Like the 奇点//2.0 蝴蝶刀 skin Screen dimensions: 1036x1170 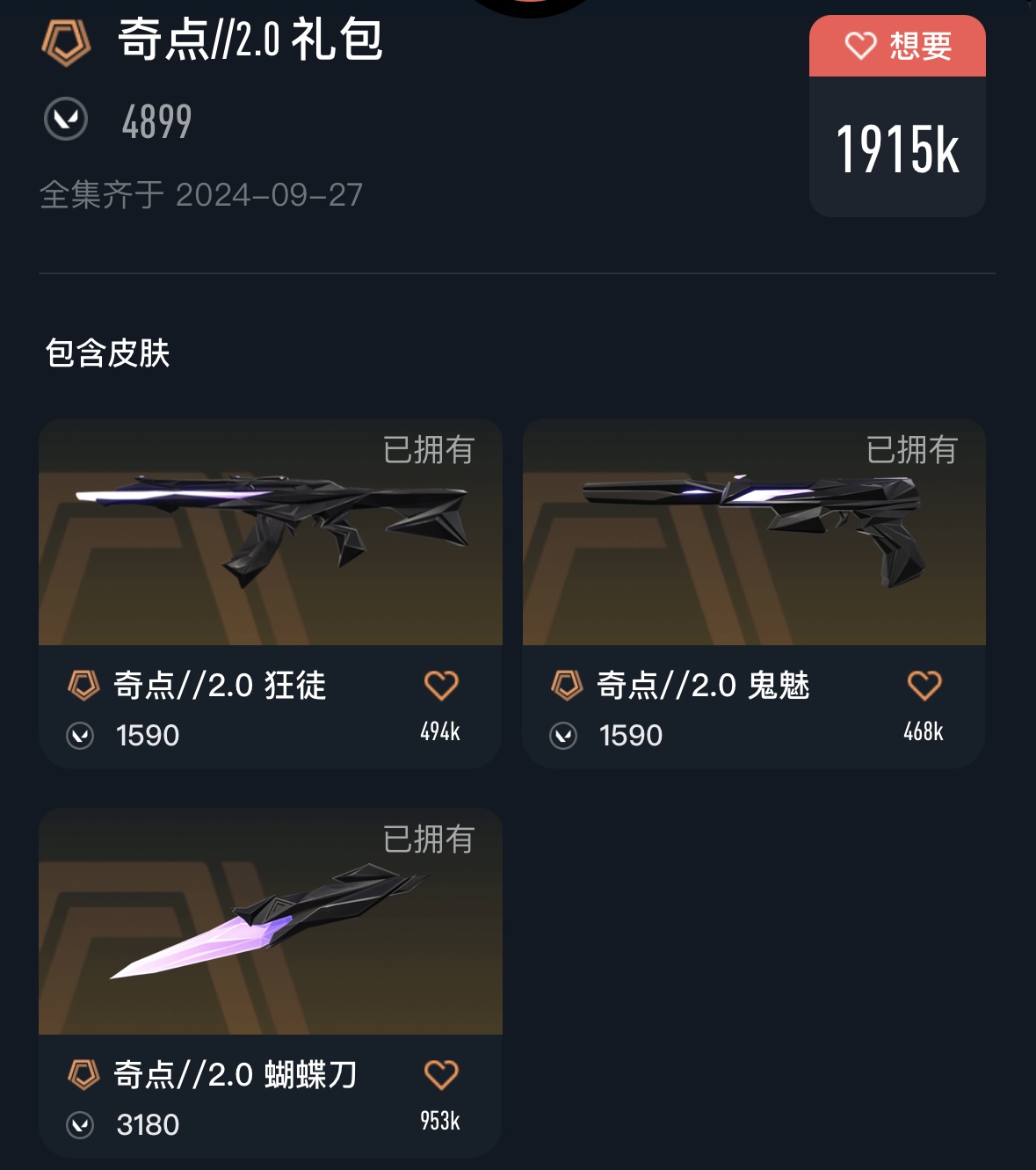pos(441,1075)
